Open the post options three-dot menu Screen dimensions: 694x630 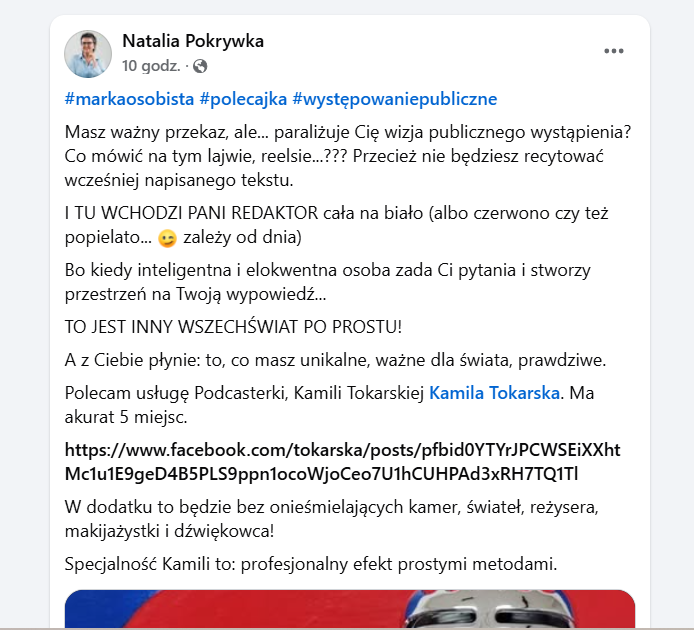[x=613, y=52]
